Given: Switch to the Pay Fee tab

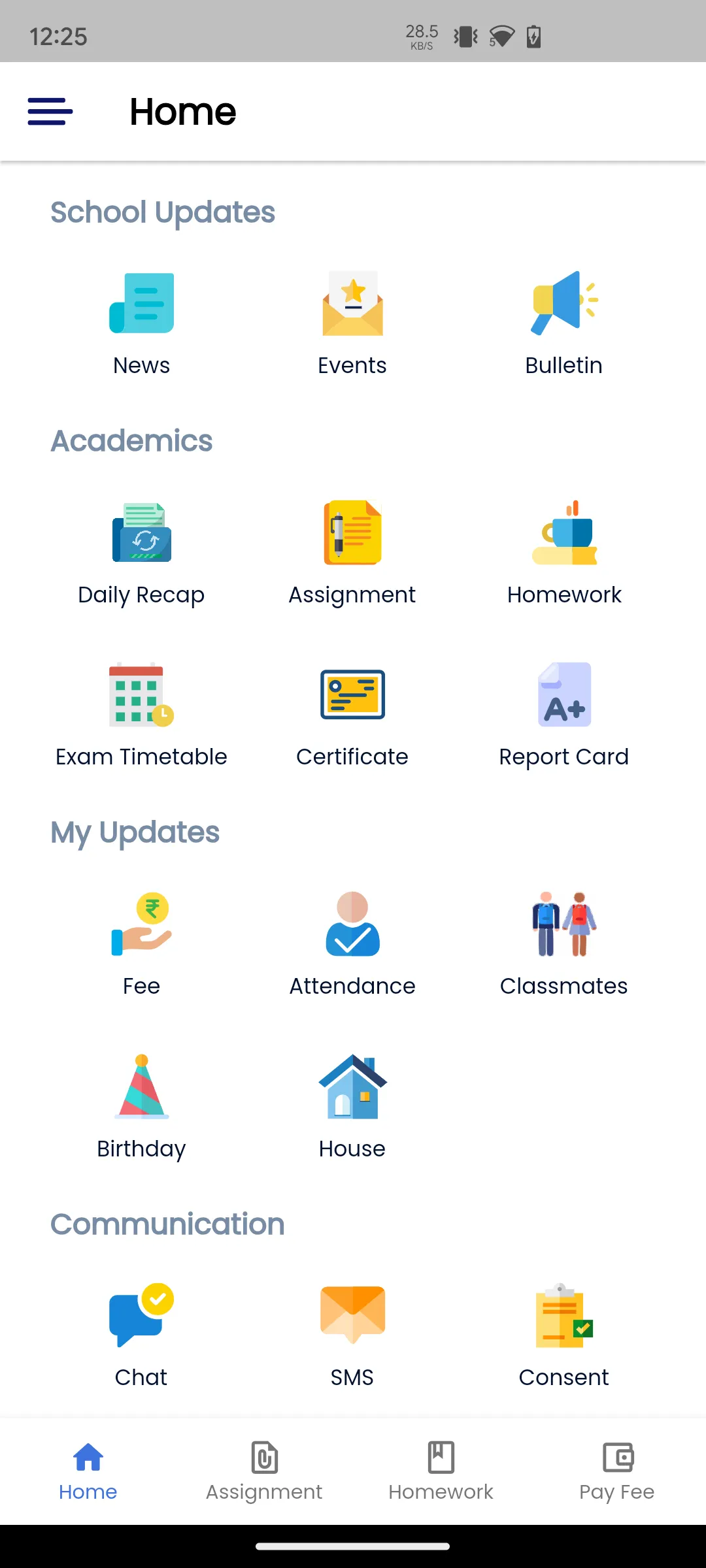Looking at the screenshot, I should (x=617, y=1471).
